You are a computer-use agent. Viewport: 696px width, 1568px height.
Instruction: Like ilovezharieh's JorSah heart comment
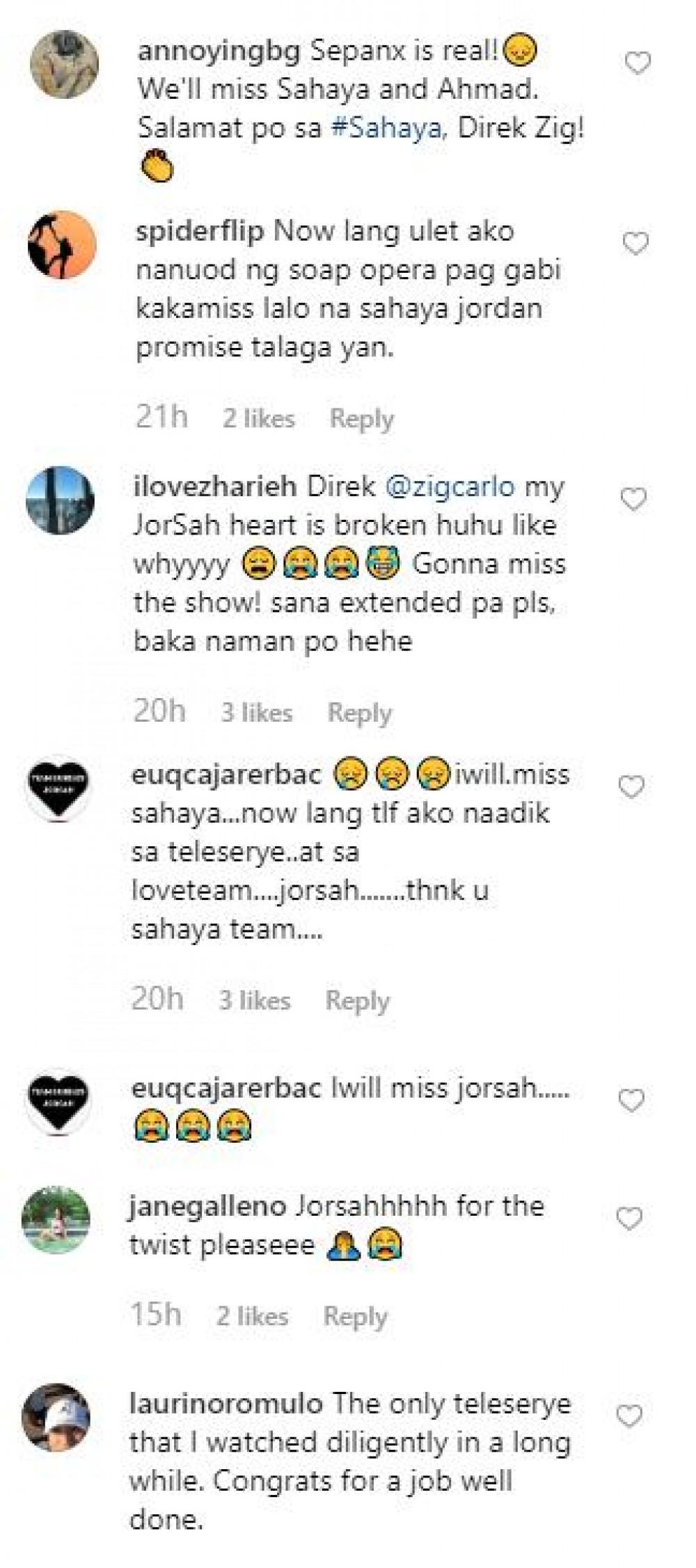point(633,500)
